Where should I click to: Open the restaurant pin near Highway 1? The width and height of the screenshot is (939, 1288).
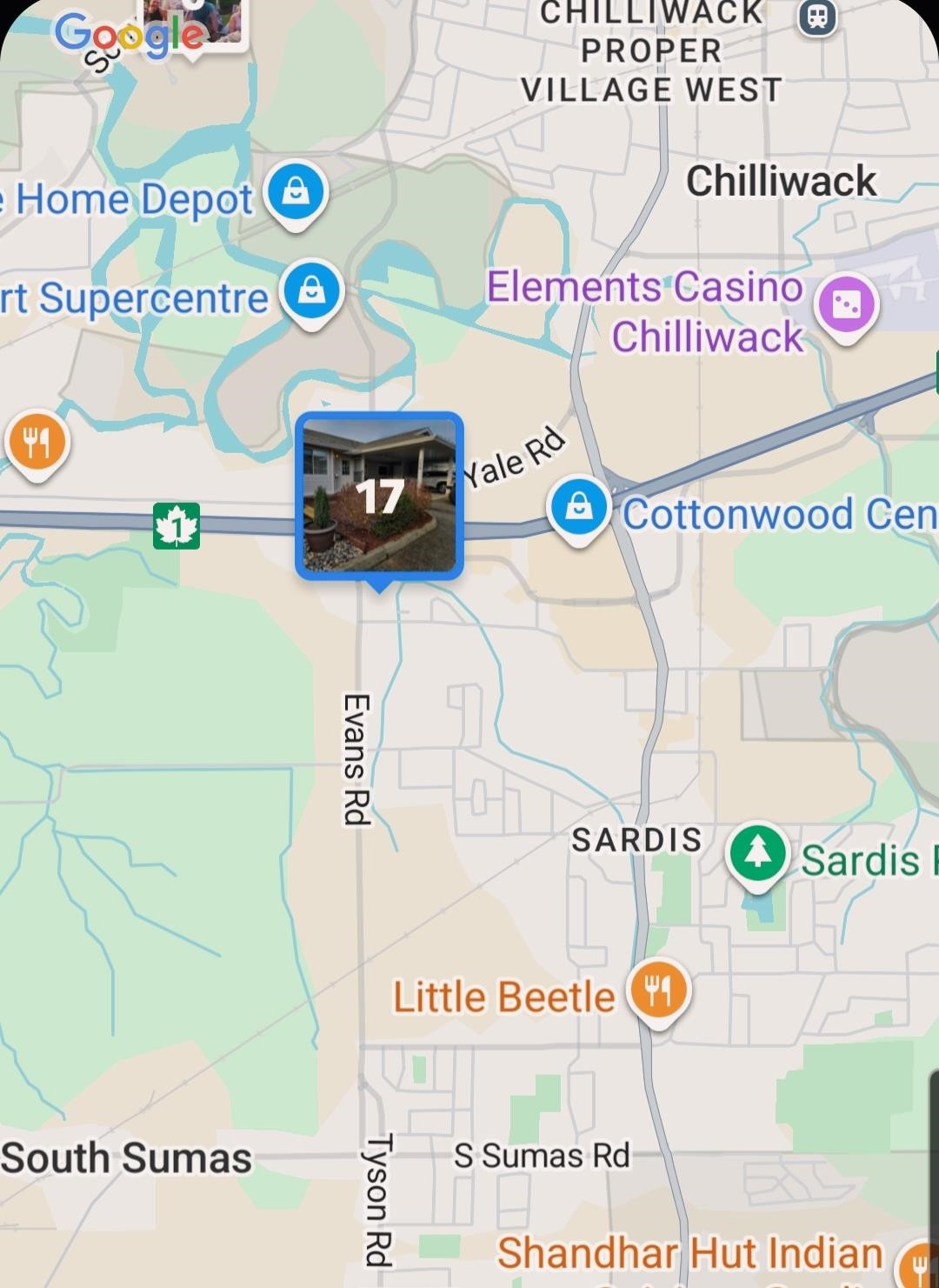click(x=37, y=443)
